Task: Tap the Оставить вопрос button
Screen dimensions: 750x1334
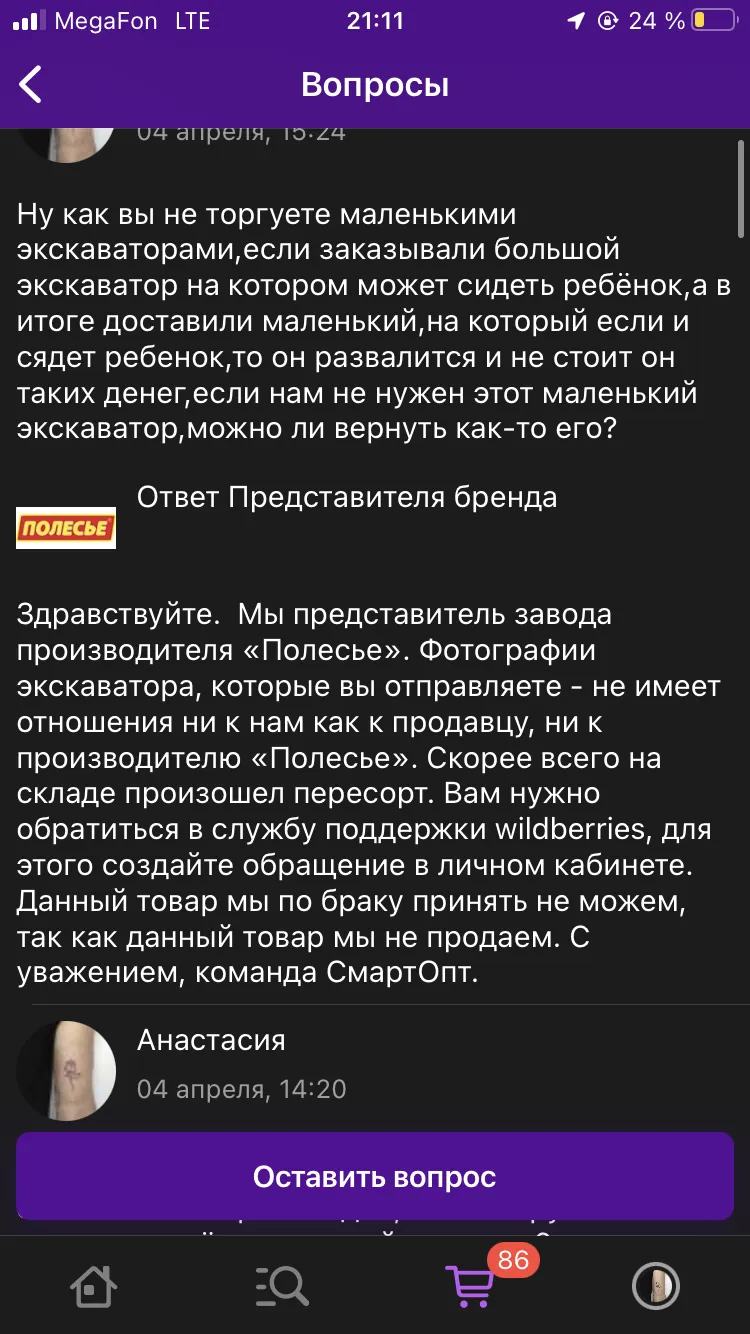Action: 375,1176
